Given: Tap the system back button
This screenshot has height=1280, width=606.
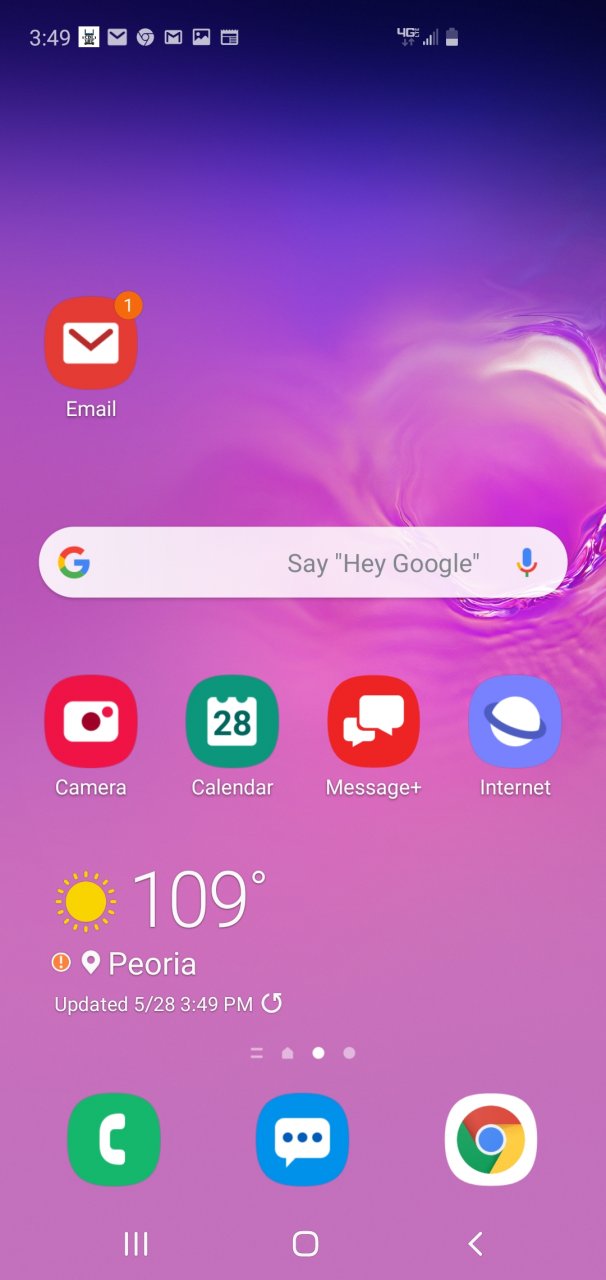Looking at the screenshot, I should (x=476, y=1244).
